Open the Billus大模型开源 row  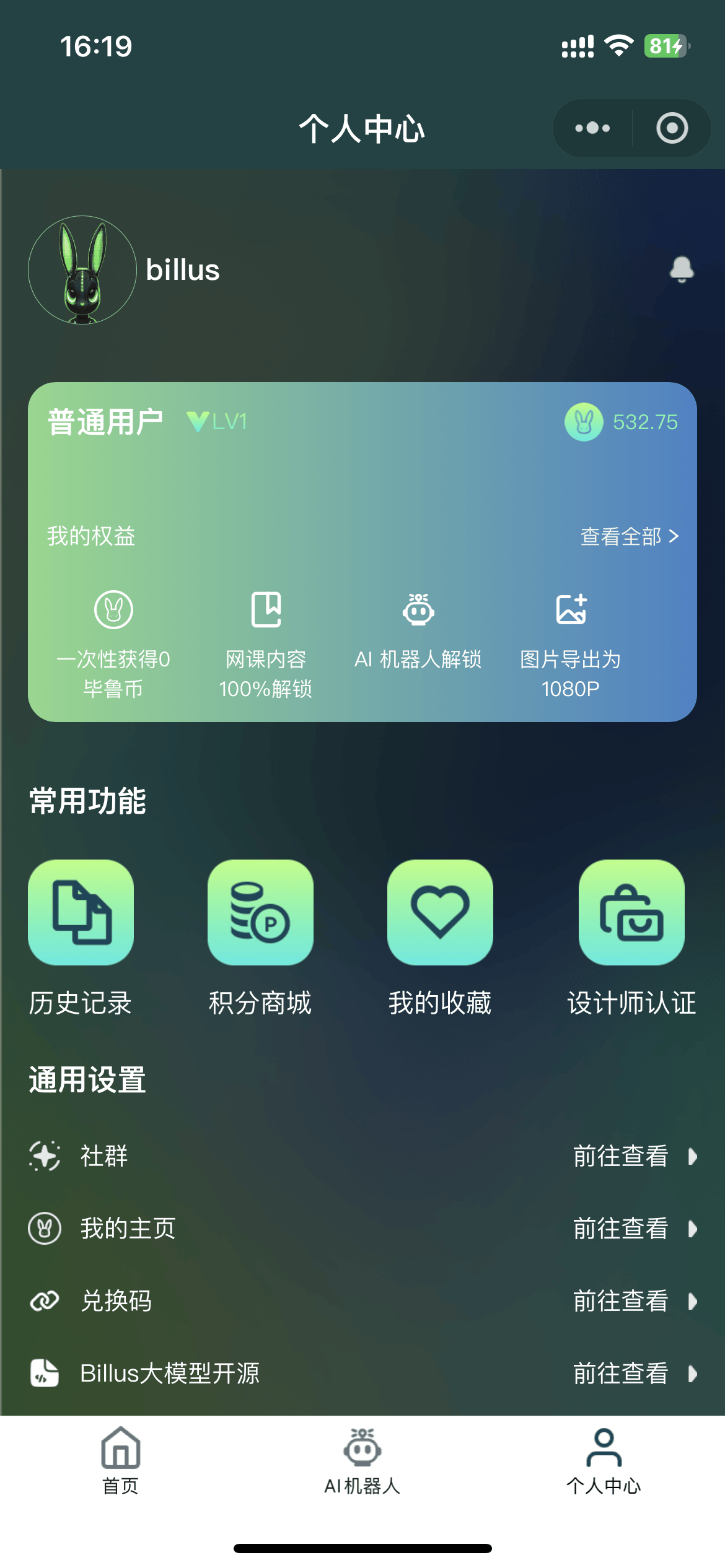tap(362, 1374)
